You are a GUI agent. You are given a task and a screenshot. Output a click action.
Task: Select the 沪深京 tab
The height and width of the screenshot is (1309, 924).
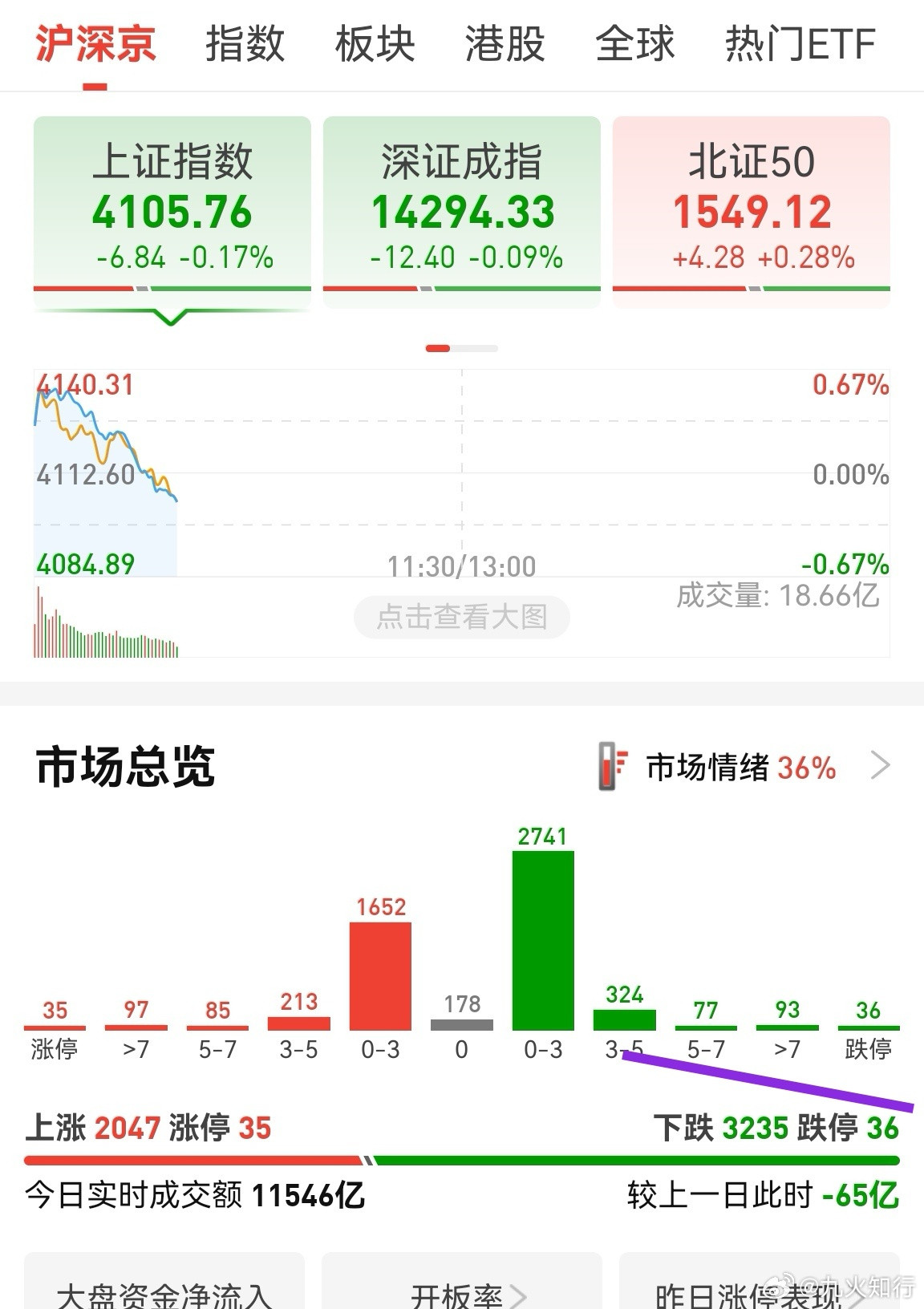coord(94,46)
